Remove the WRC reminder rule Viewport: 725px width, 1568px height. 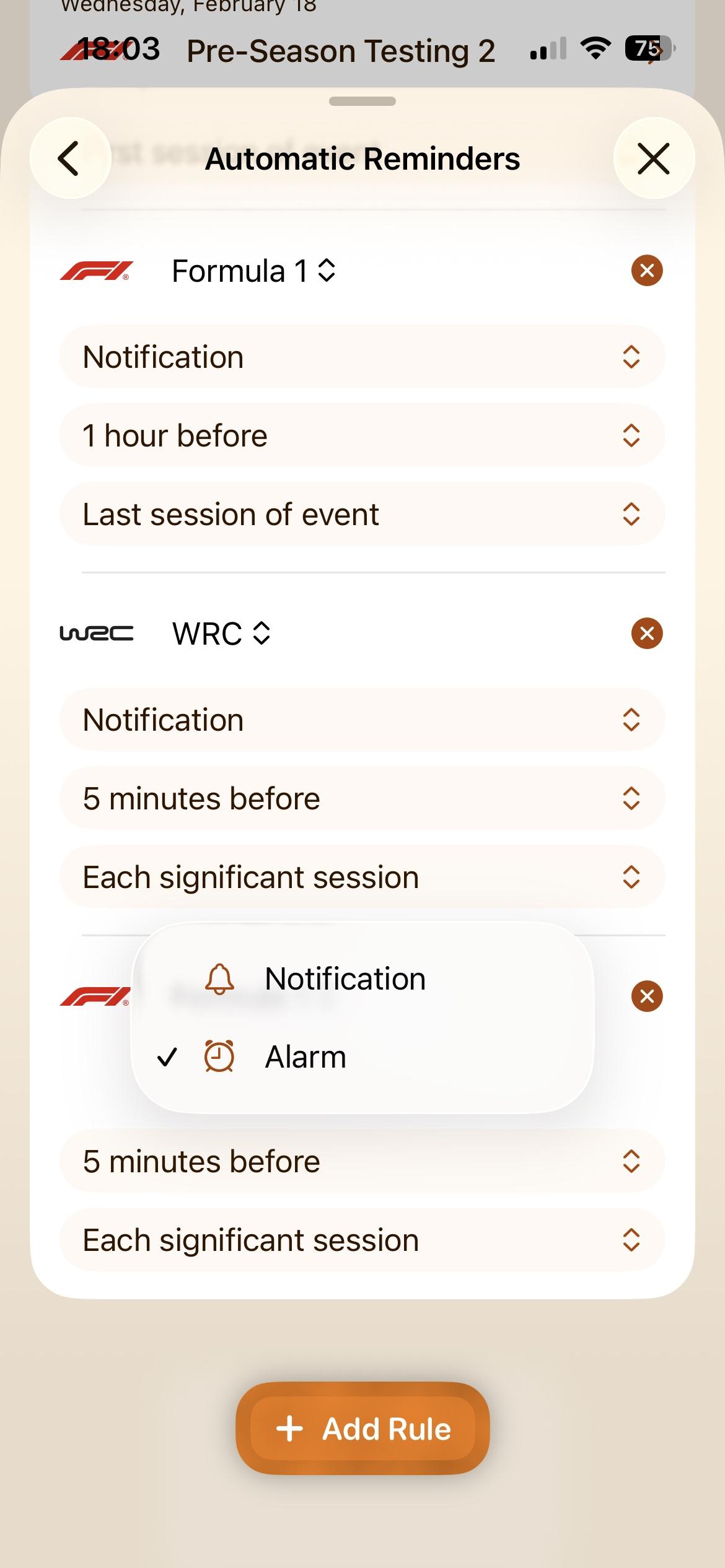[647, 634]
